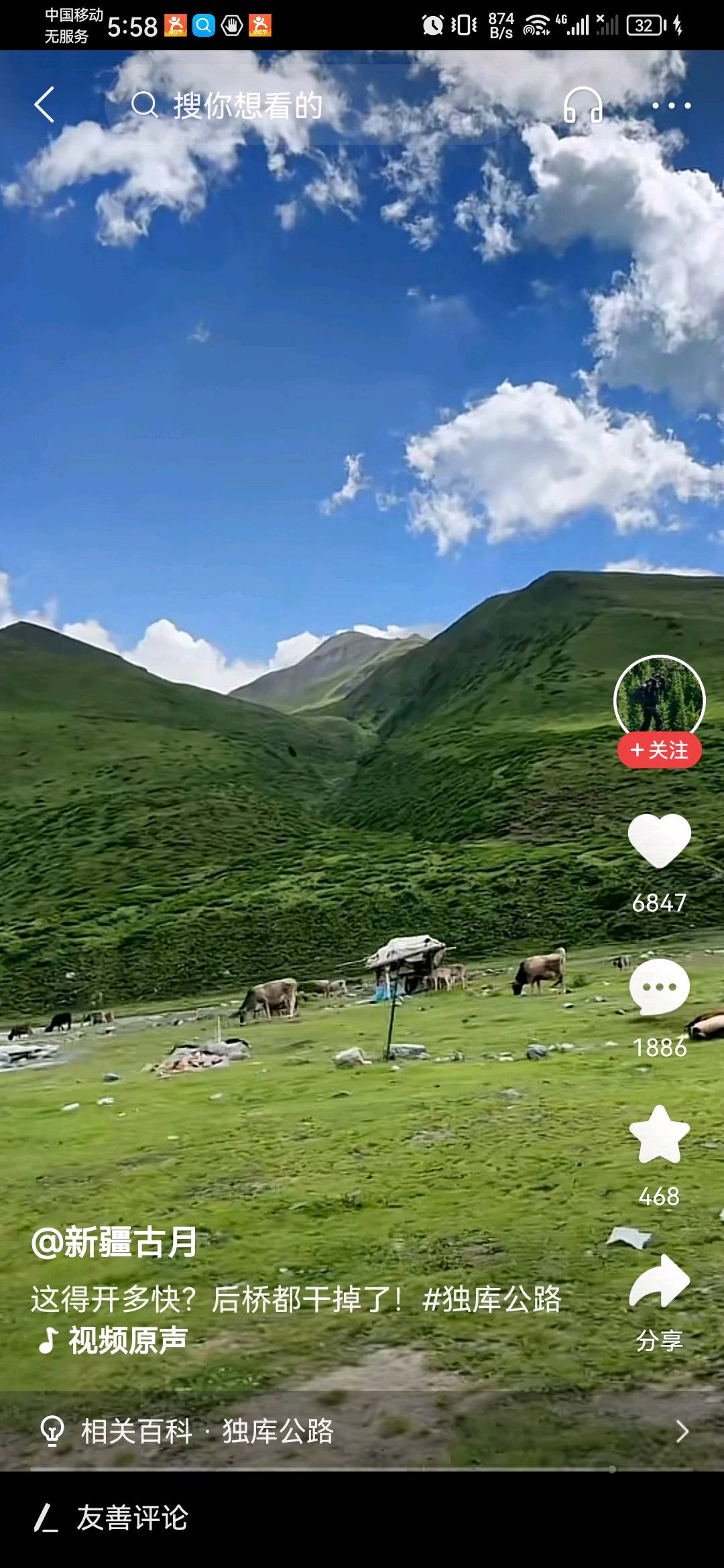Open the 搜你想看的 search box
Viewport: 724px width, 1568px height.
[x=248, y=106]
